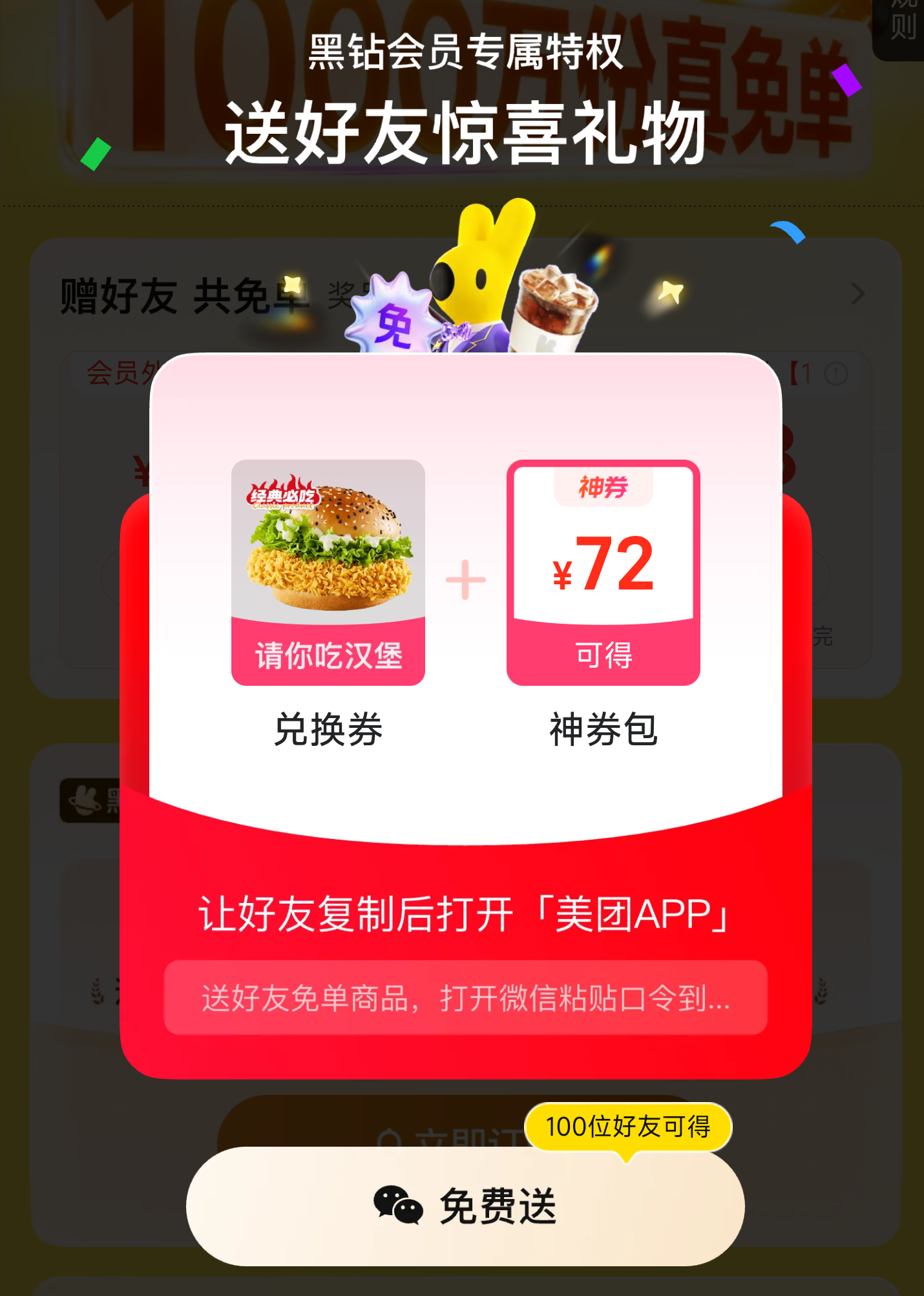Tap the 送好友免单商品 passphrase text box
The height and width of the screenshot is (1296, 924).
(465, 997)
